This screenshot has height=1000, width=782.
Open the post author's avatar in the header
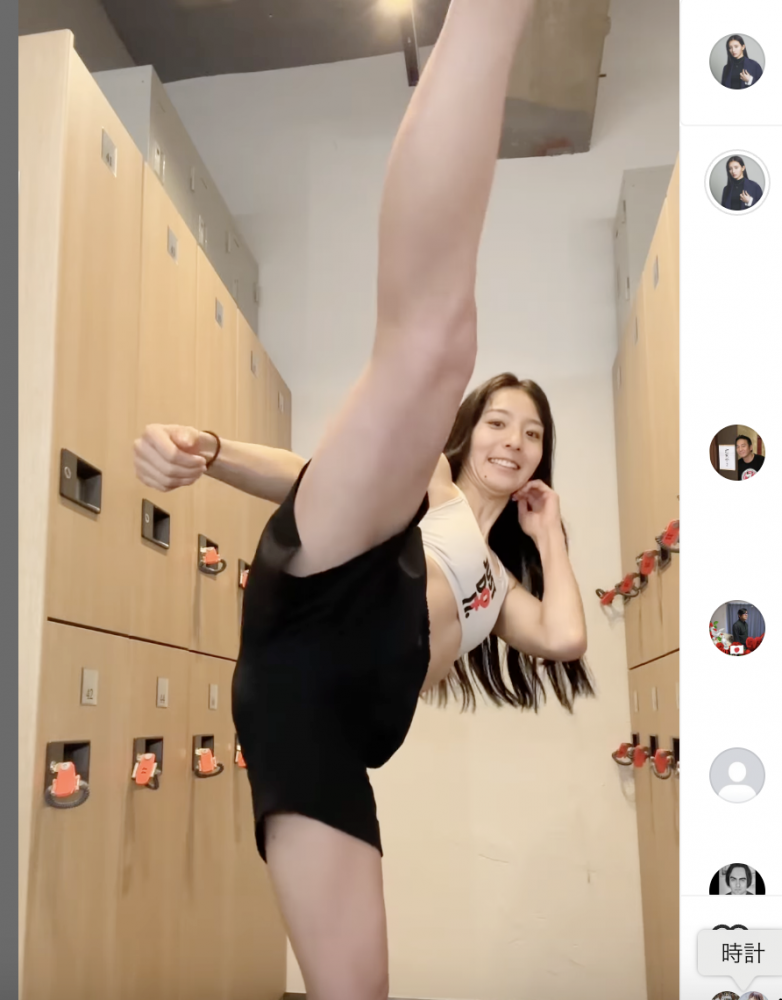pyautogui.click(x=737, y=61)
